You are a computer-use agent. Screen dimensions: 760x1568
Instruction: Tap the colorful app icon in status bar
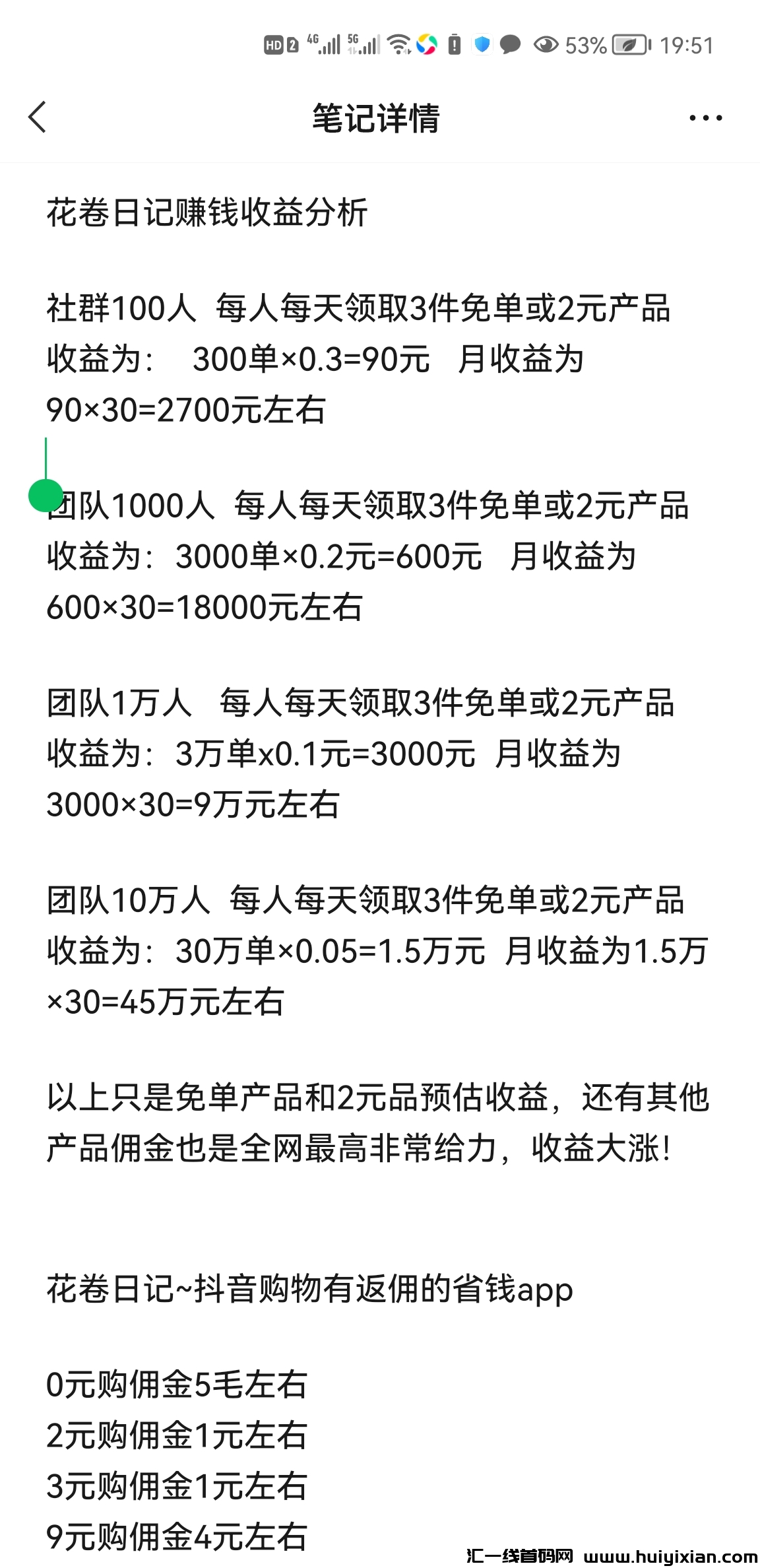tap(426, 44)
